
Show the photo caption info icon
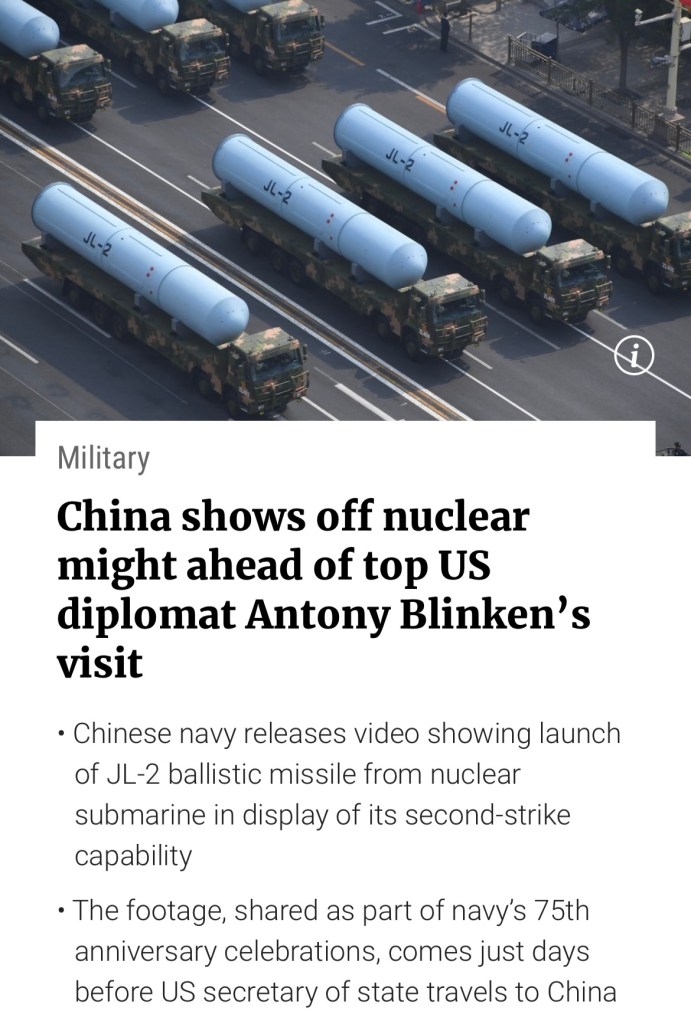[x=634, y=356]
